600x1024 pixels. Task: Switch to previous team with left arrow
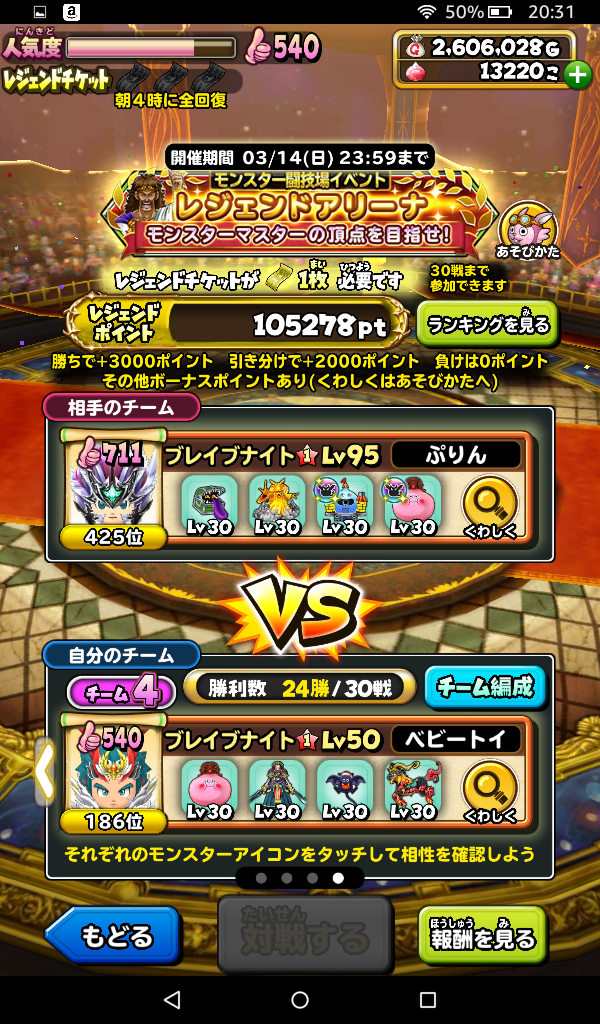[44, 771]
